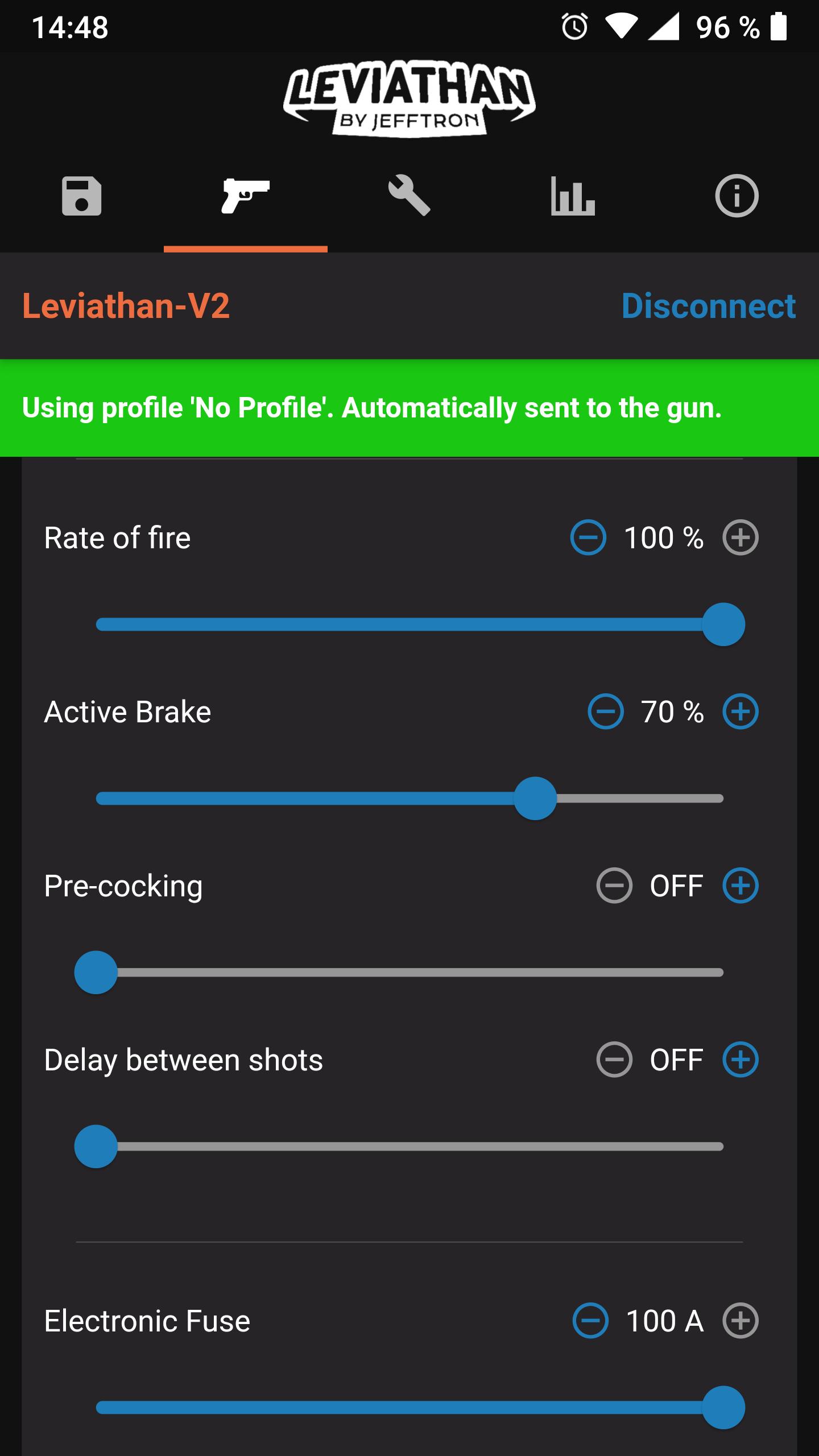Switch to the wrench settings tab

click(409, 196)
